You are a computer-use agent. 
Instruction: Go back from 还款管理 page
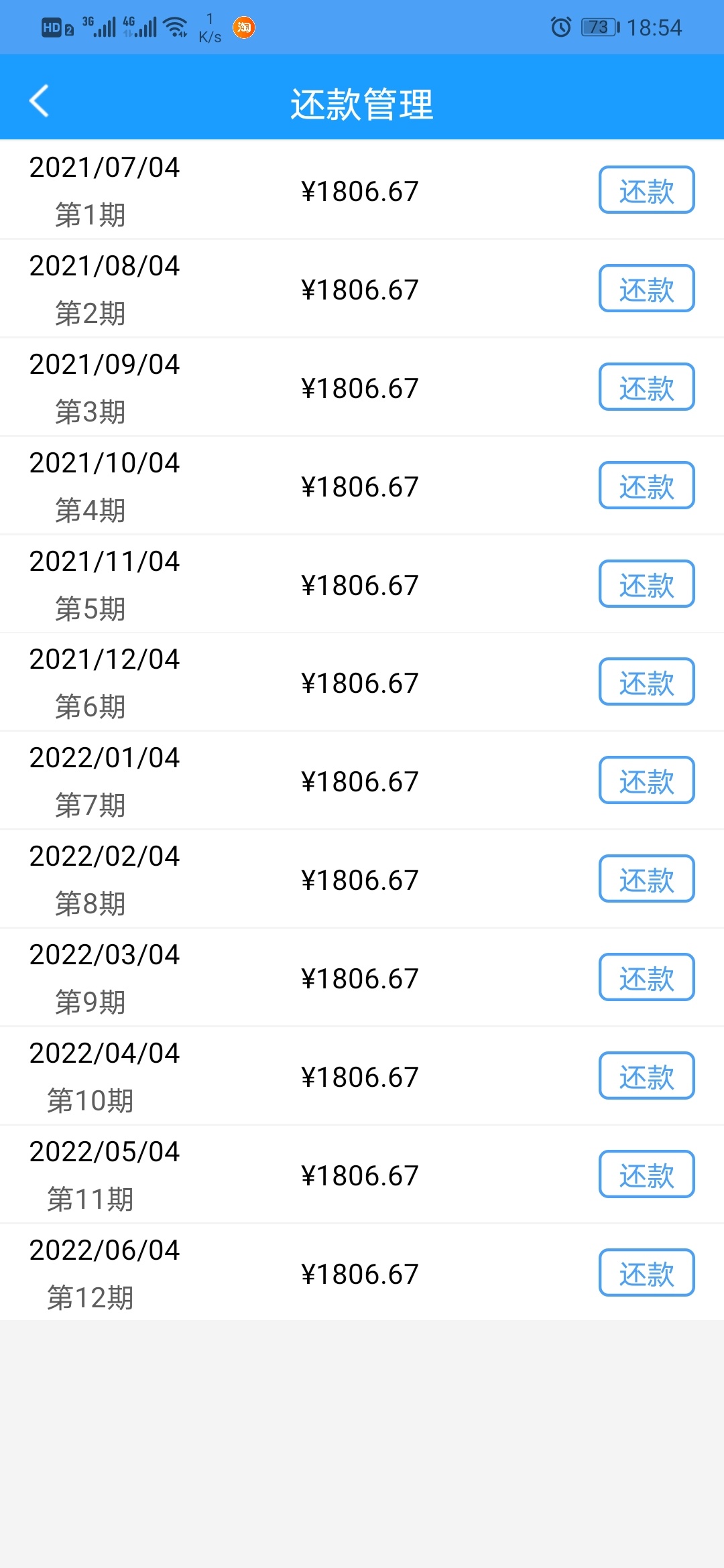39,101
